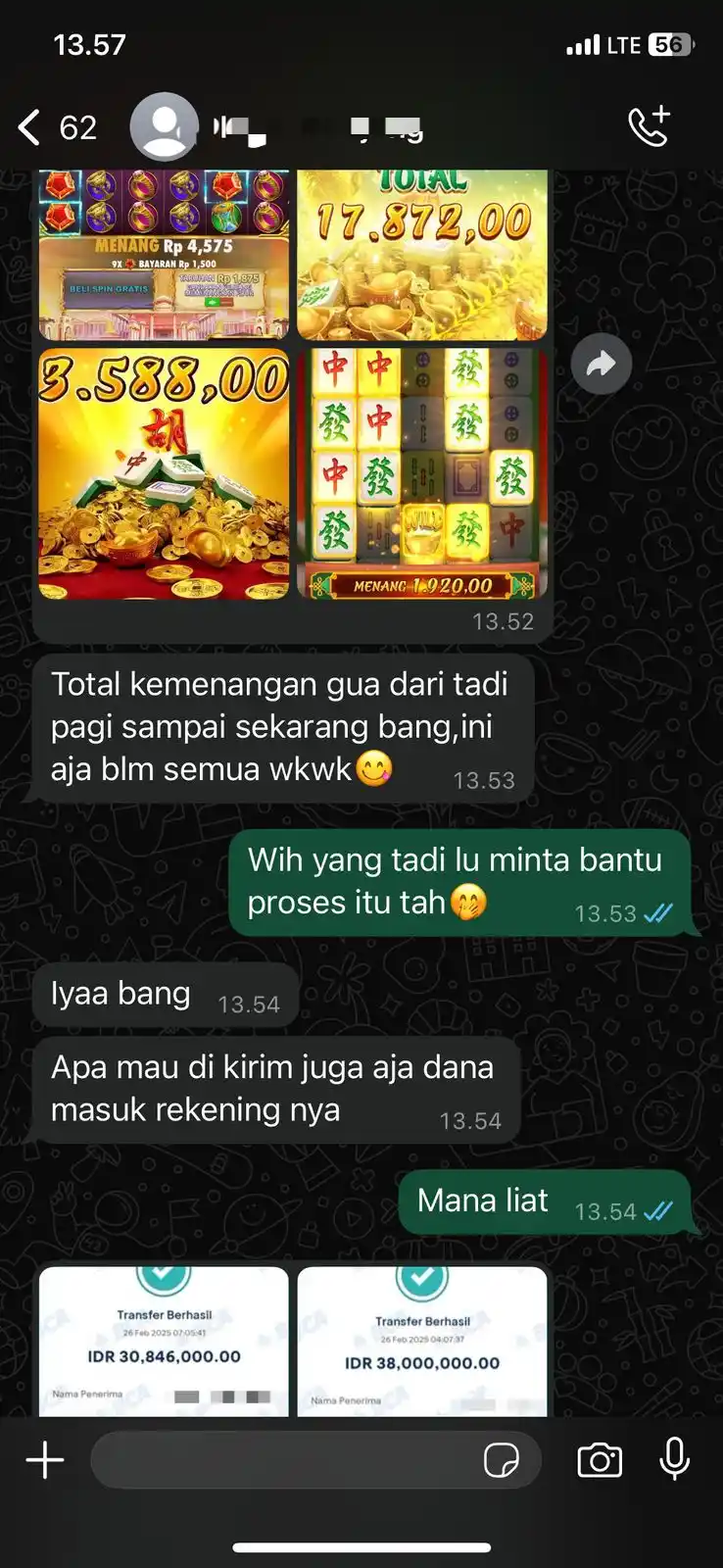
Task: Focus the message text field
Action: point(284,1460)
